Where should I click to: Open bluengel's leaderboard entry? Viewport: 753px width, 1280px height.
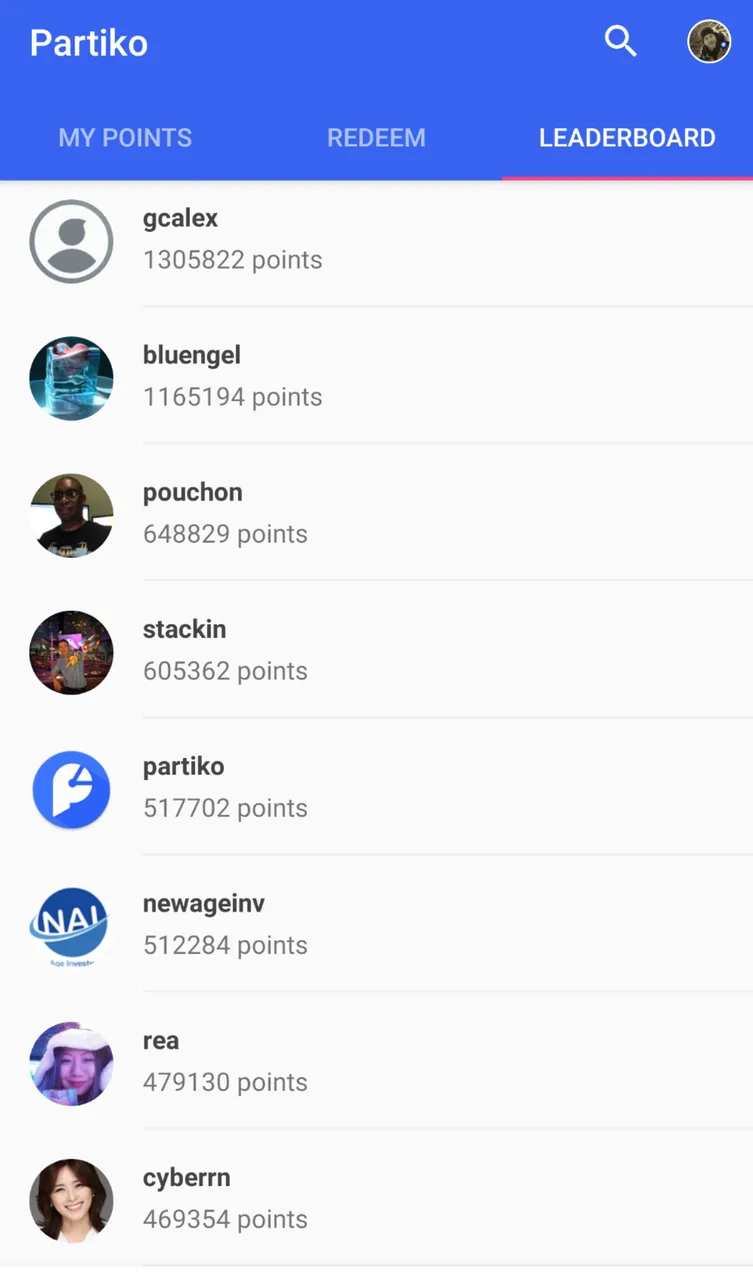(x=376, y=377)
